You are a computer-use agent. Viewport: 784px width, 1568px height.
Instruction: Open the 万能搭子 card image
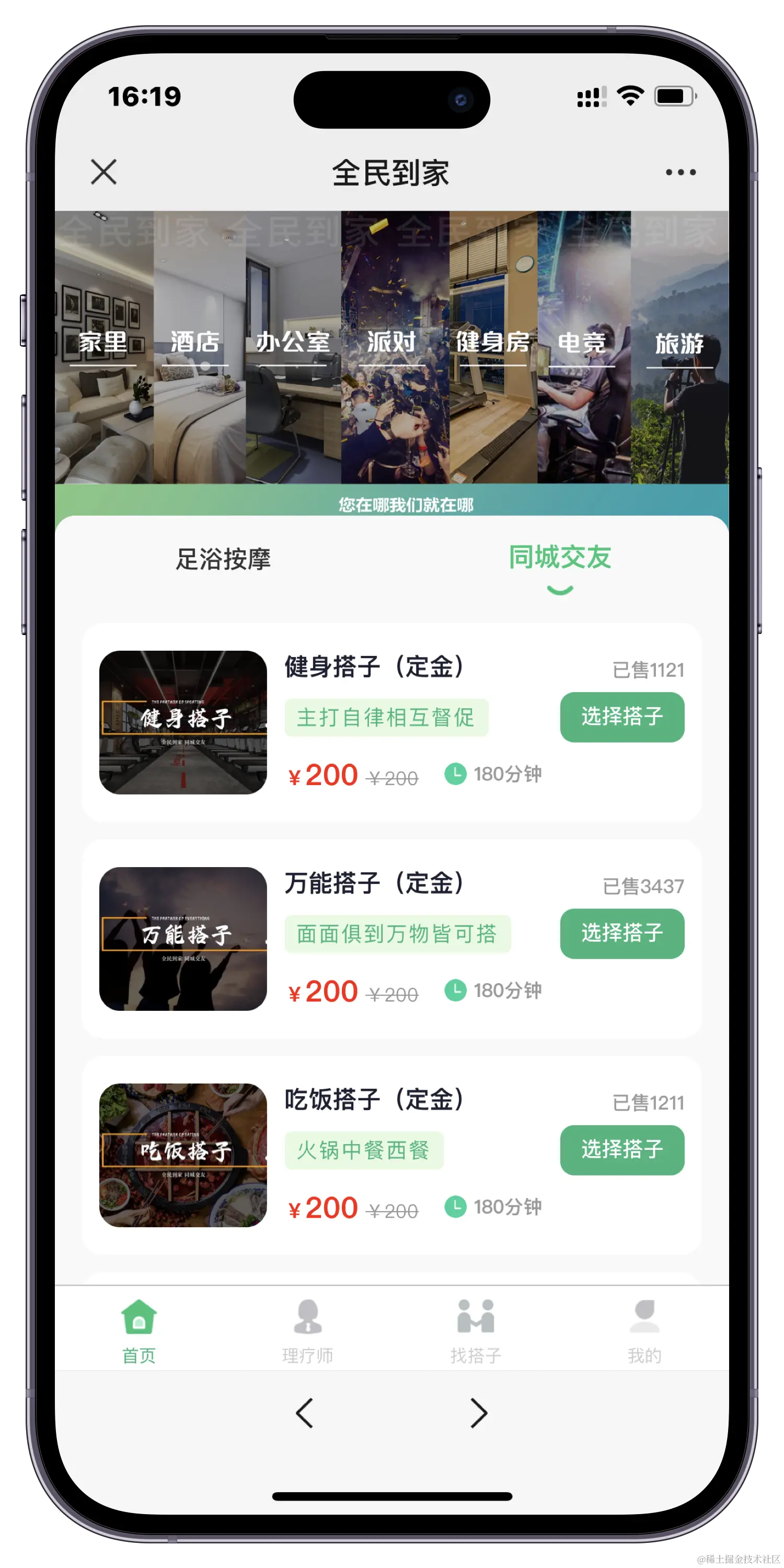click(182, 939)
